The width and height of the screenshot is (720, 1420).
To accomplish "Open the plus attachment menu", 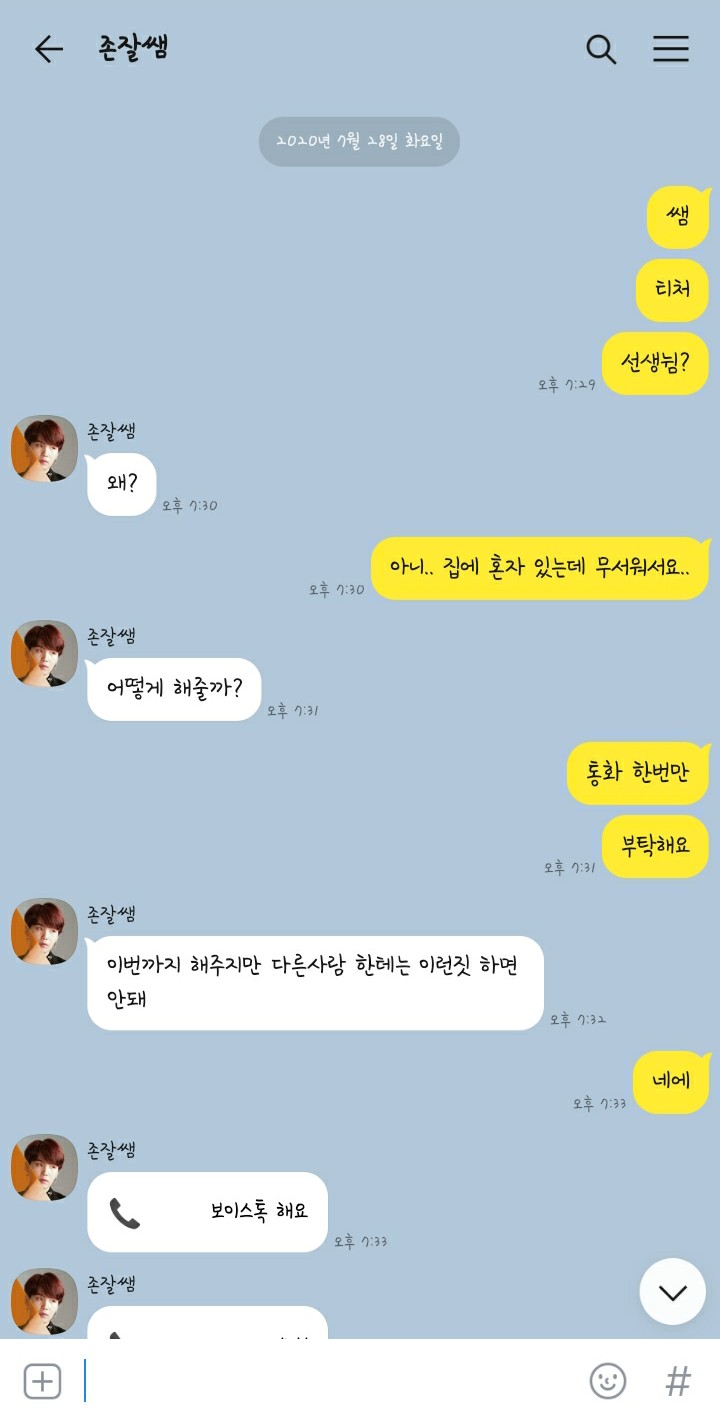I will 42,1381.
